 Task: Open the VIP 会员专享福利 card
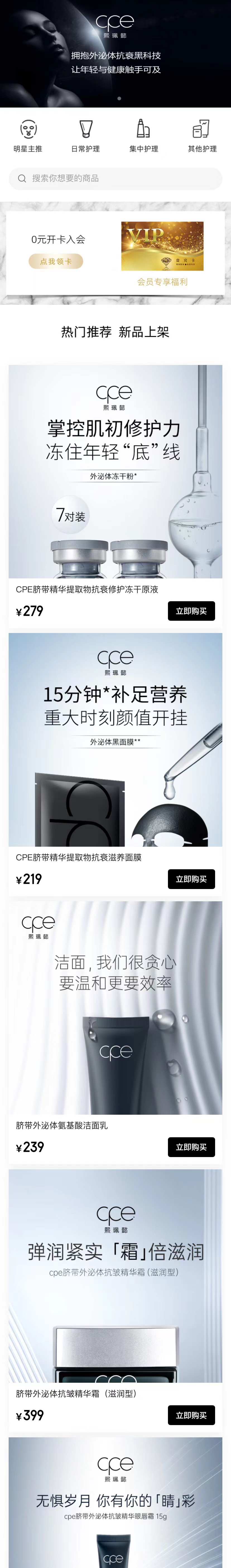tap(162, 247)
